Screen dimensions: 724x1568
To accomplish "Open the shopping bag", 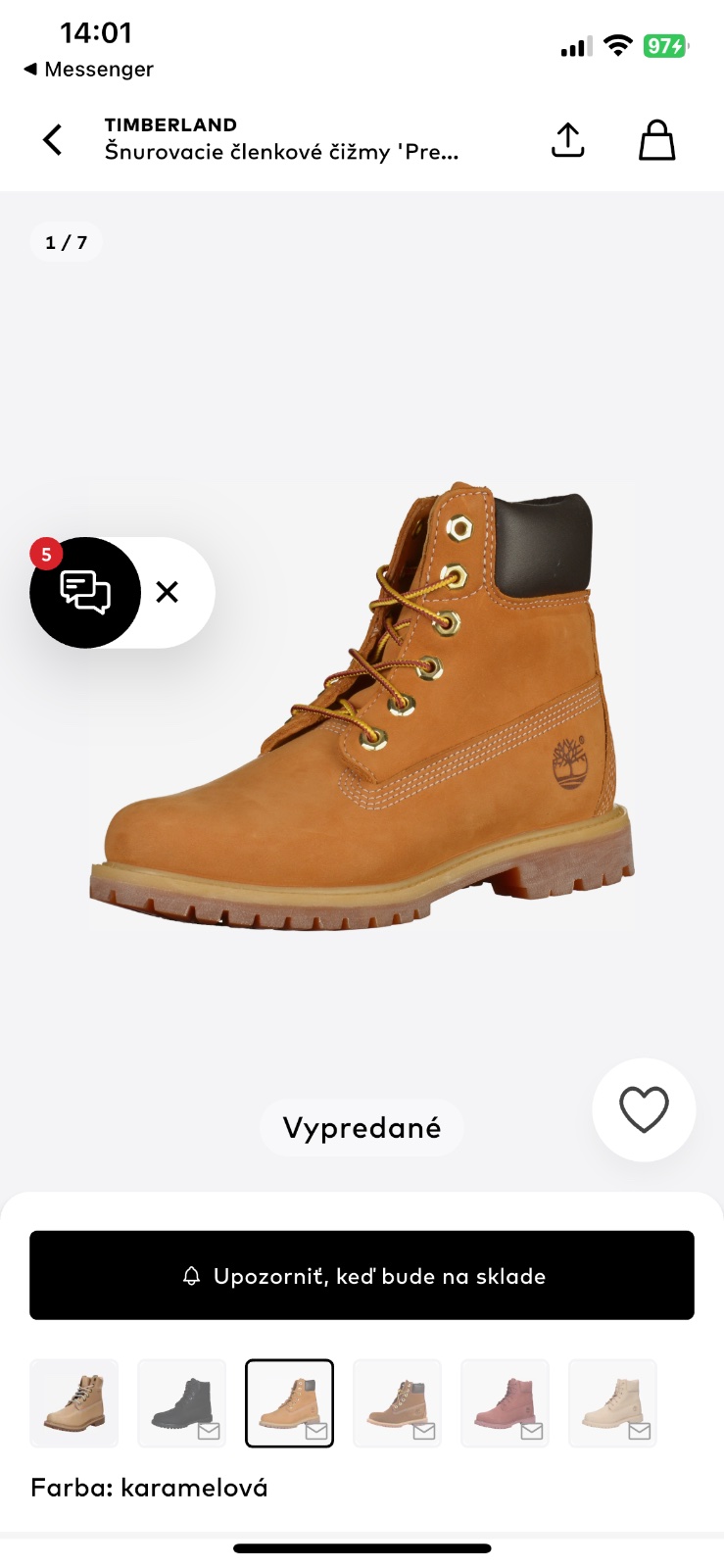I will [656, 140].
